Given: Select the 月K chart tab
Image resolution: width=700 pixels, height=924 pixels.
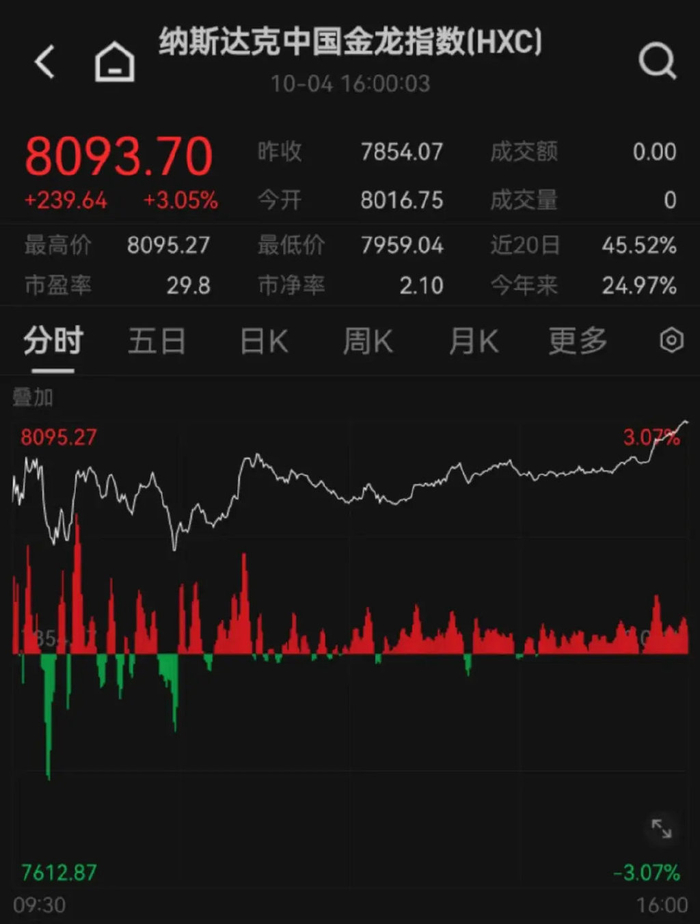Looking at the screenshot, I should (473, 342).
